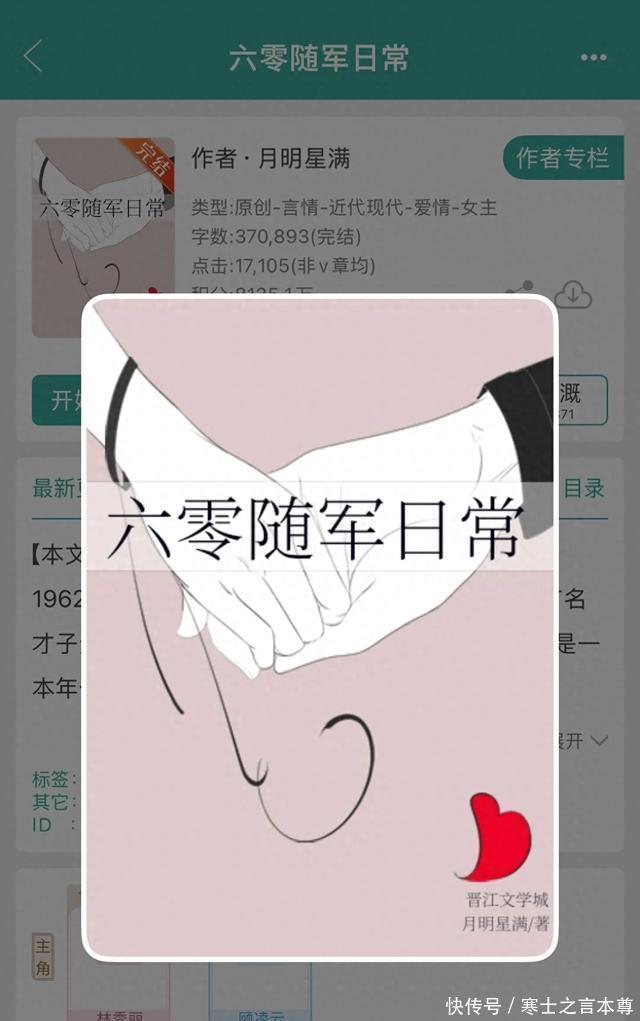Open the 作者专栏 author column
Viewport: 640px width, 1021px height.
[563, 158]
